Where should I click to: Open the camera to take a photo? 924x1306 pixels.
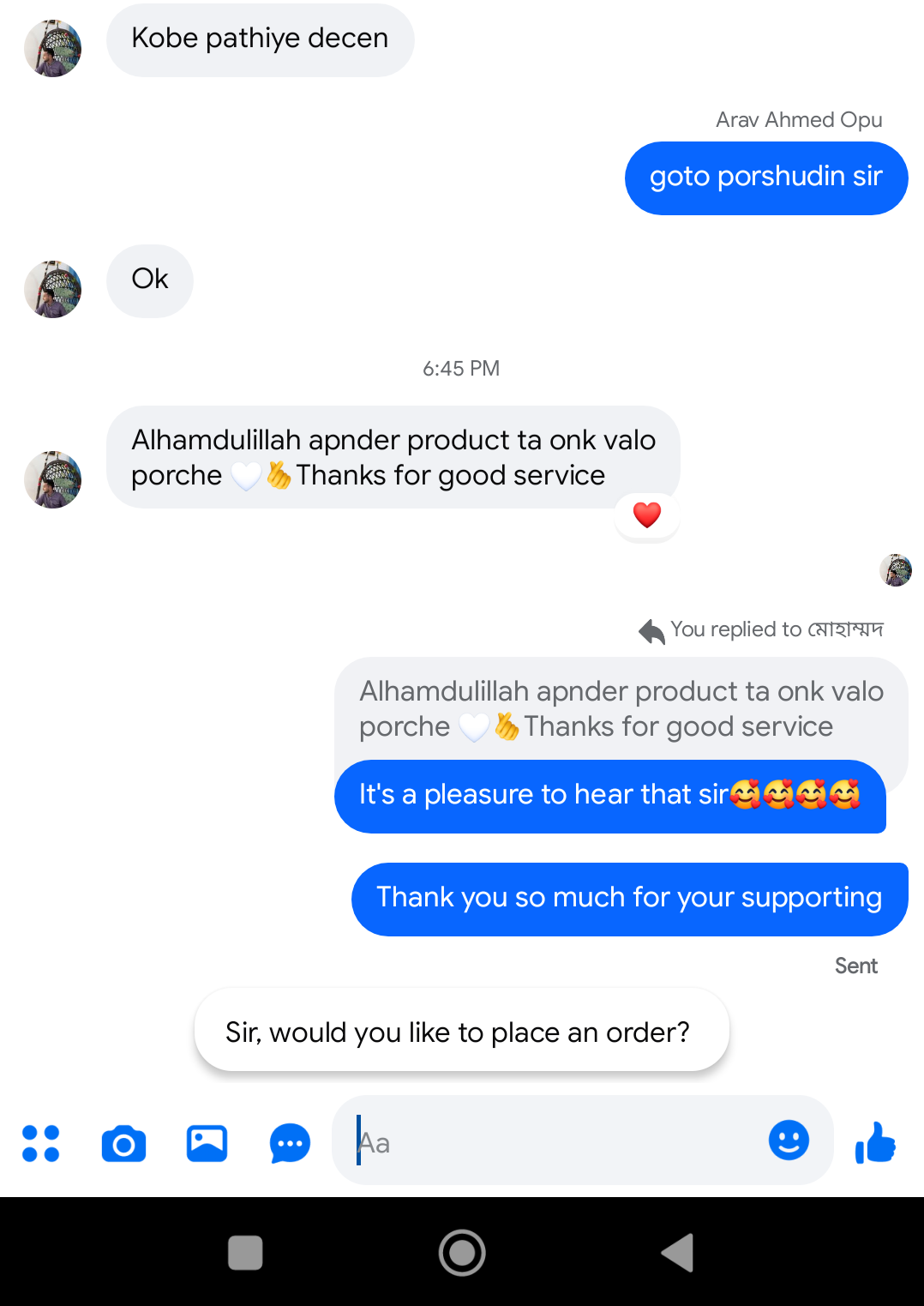(x=123, y=1143)
